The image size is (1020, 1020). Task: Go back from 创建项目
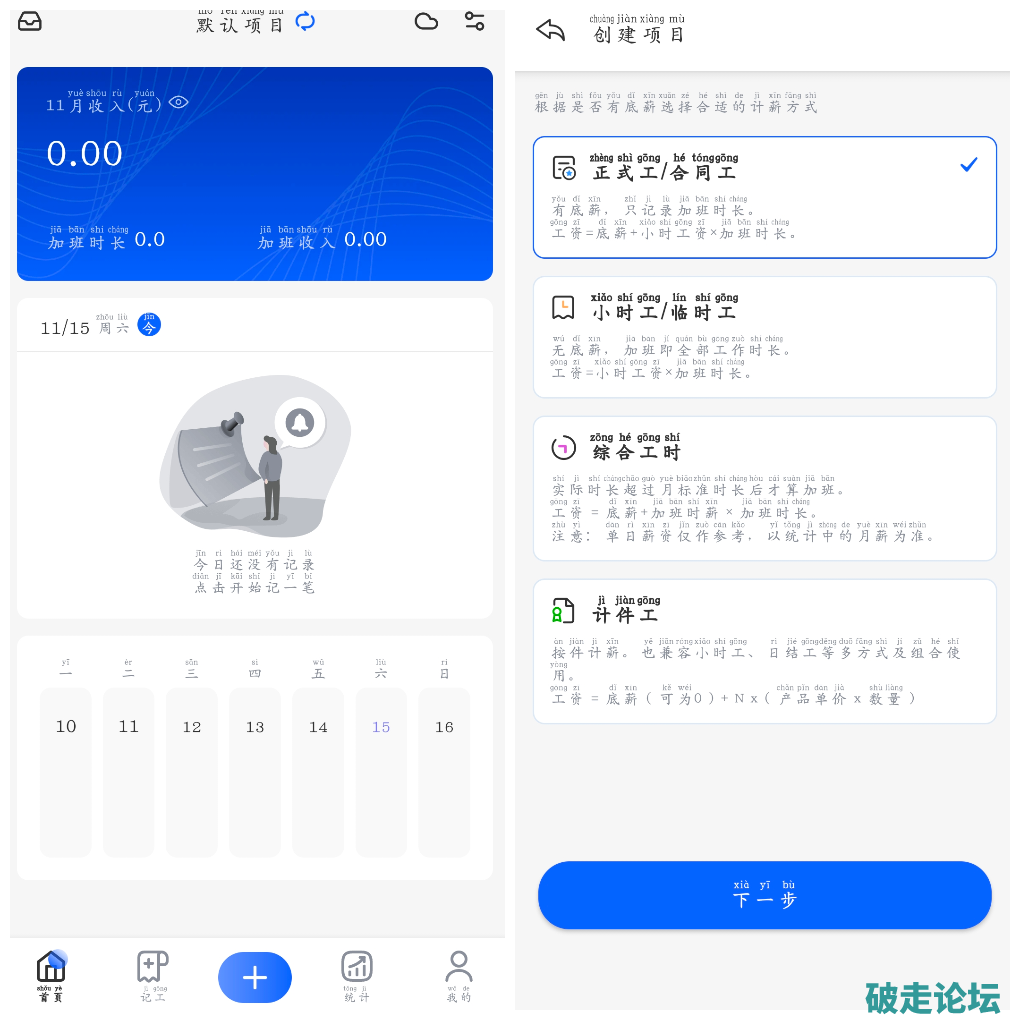pyautogui.click(x=550, y=30)
